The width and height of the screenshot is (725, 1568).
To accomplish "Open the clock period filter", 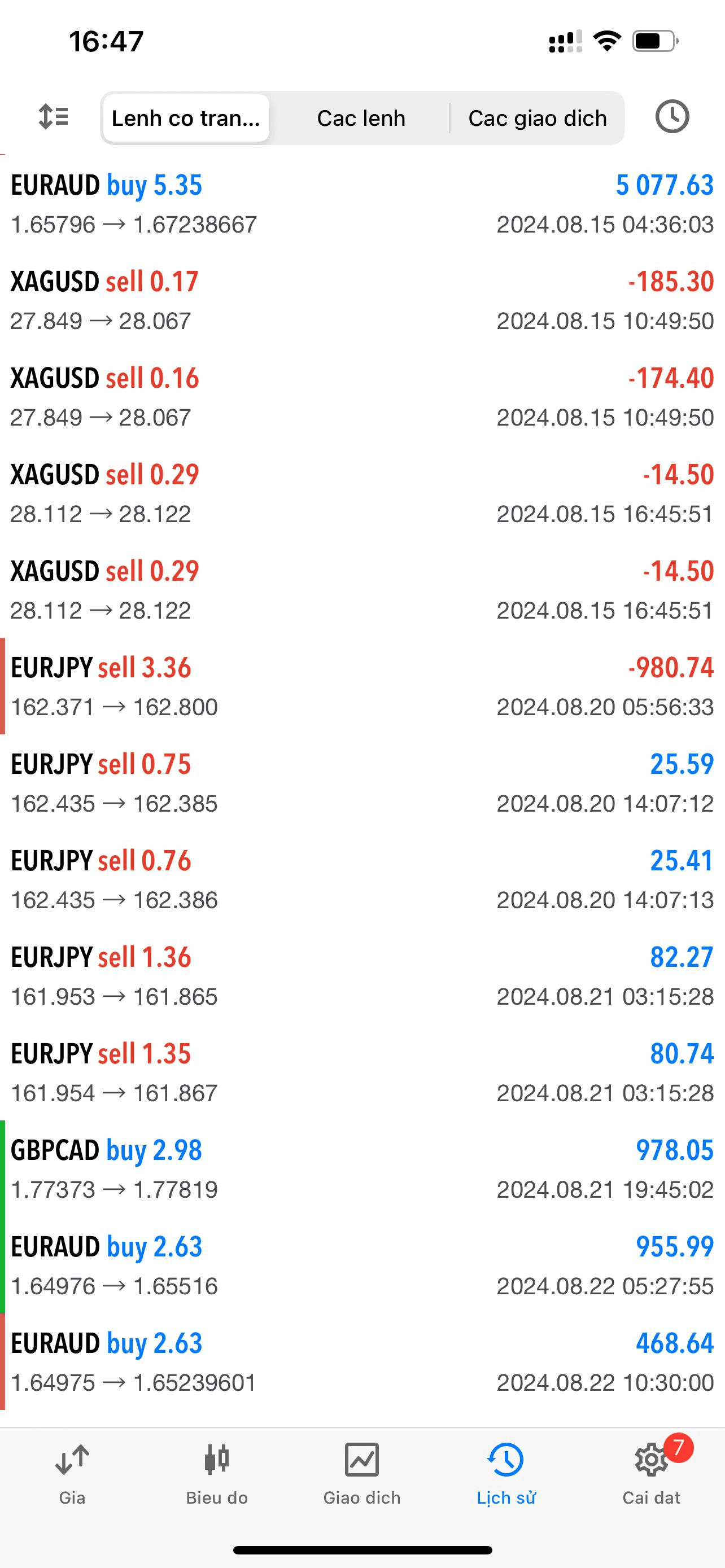I will pos(672,117).
